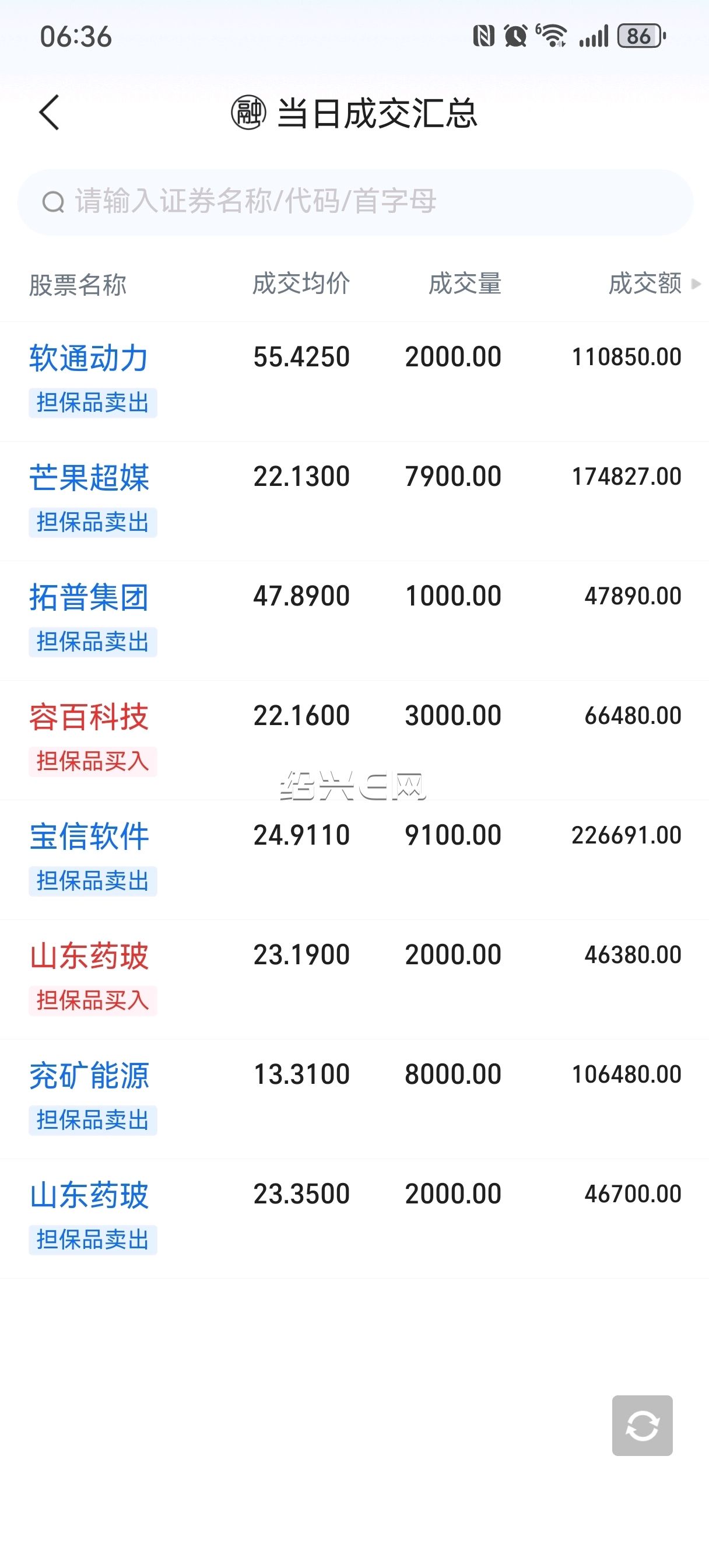The height and width of the screenshot is (1568, 709).
Task: Open the 容百科技 buy-in row
Action: 354,740
